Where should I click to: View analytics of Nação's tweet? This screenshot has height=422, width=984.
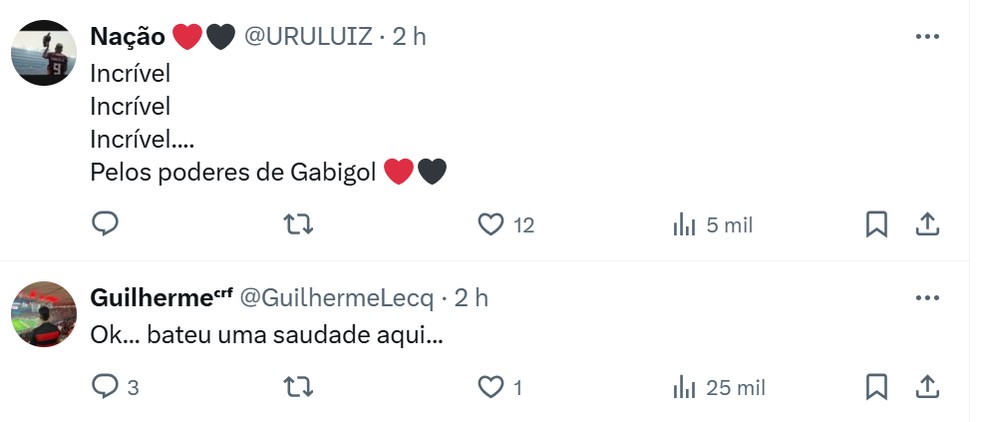pyautogui.click(x=684, y=225)
